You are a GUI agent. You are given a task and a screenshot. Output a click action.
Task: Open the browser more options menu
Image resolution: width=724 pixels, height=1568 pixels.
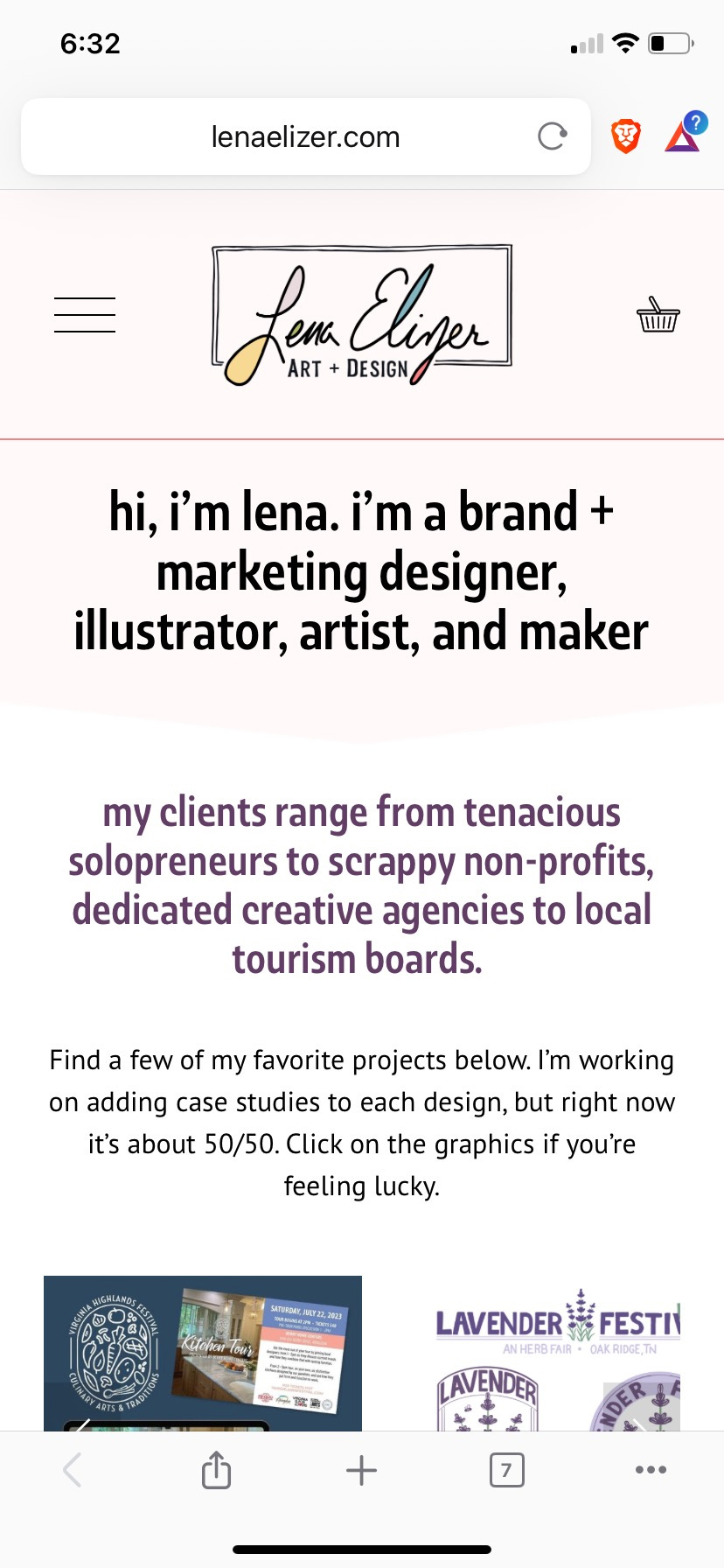(x=651, y=1470)
